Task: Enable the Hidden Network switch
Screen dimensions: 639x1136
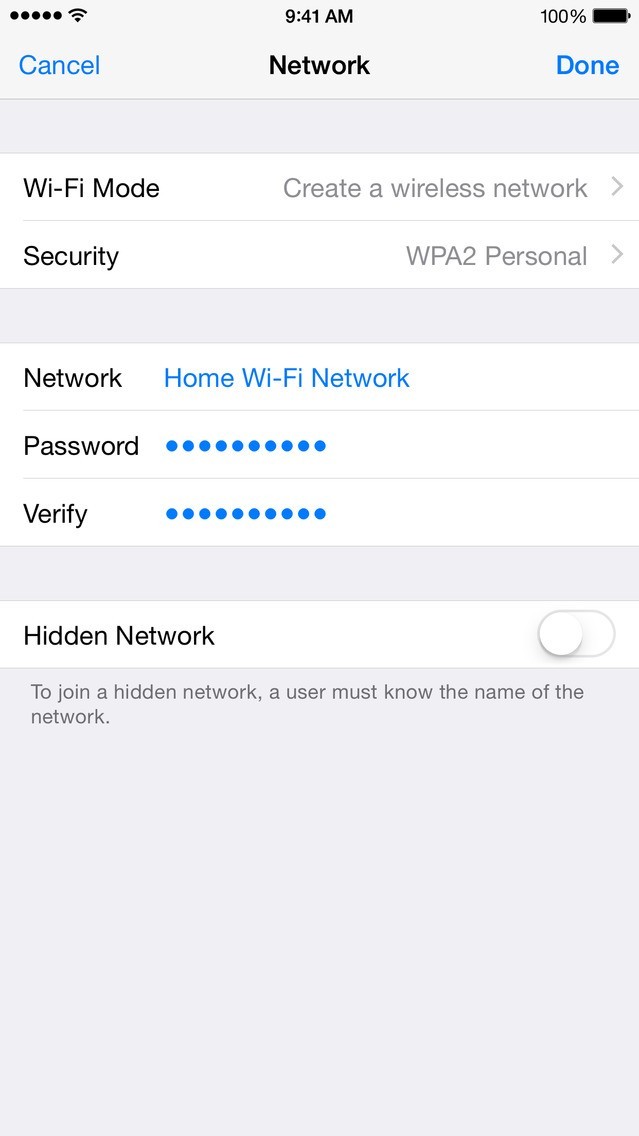Action: (x=575, y=635)
